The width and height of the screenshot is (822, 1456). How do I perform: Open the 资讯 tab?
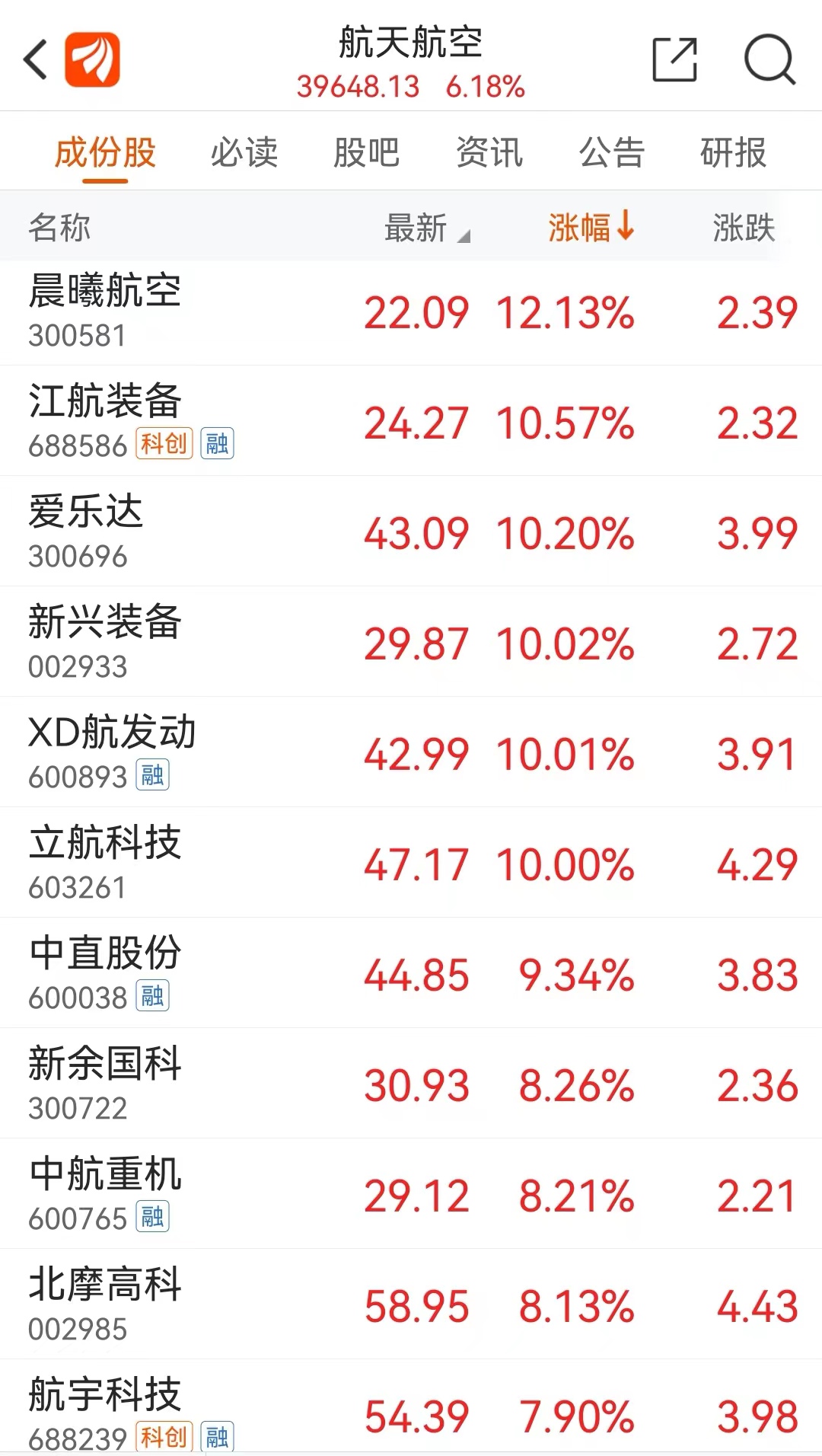tap(489, 152)
